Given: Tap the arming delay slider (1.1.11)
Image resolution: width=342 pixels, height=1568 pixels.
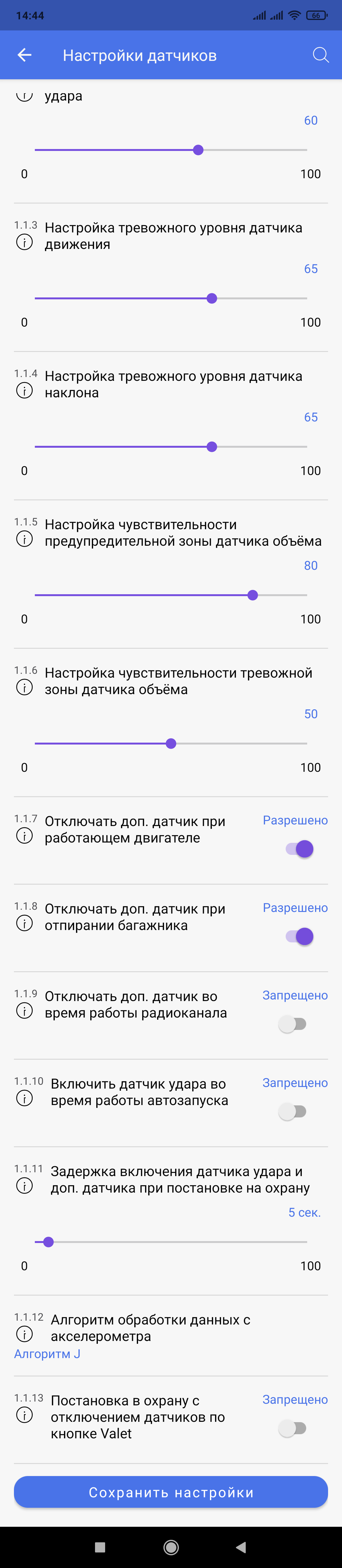Looking at the screenshot, I should (x=48, y=1242).
